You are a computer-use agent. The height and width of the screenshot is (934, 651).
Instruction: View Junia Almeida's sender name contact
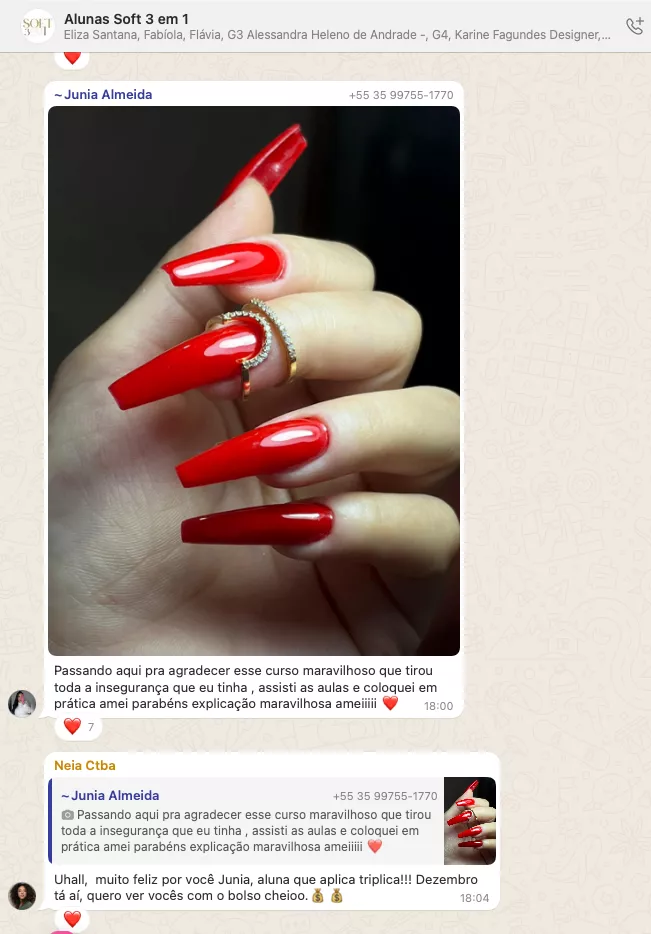[103, 95]
